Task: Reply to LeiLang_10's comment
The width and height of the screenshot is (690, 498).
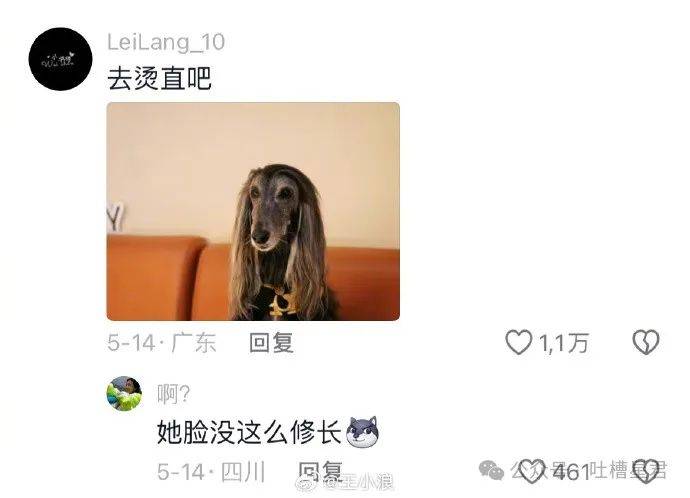Action: pos(271,344)
